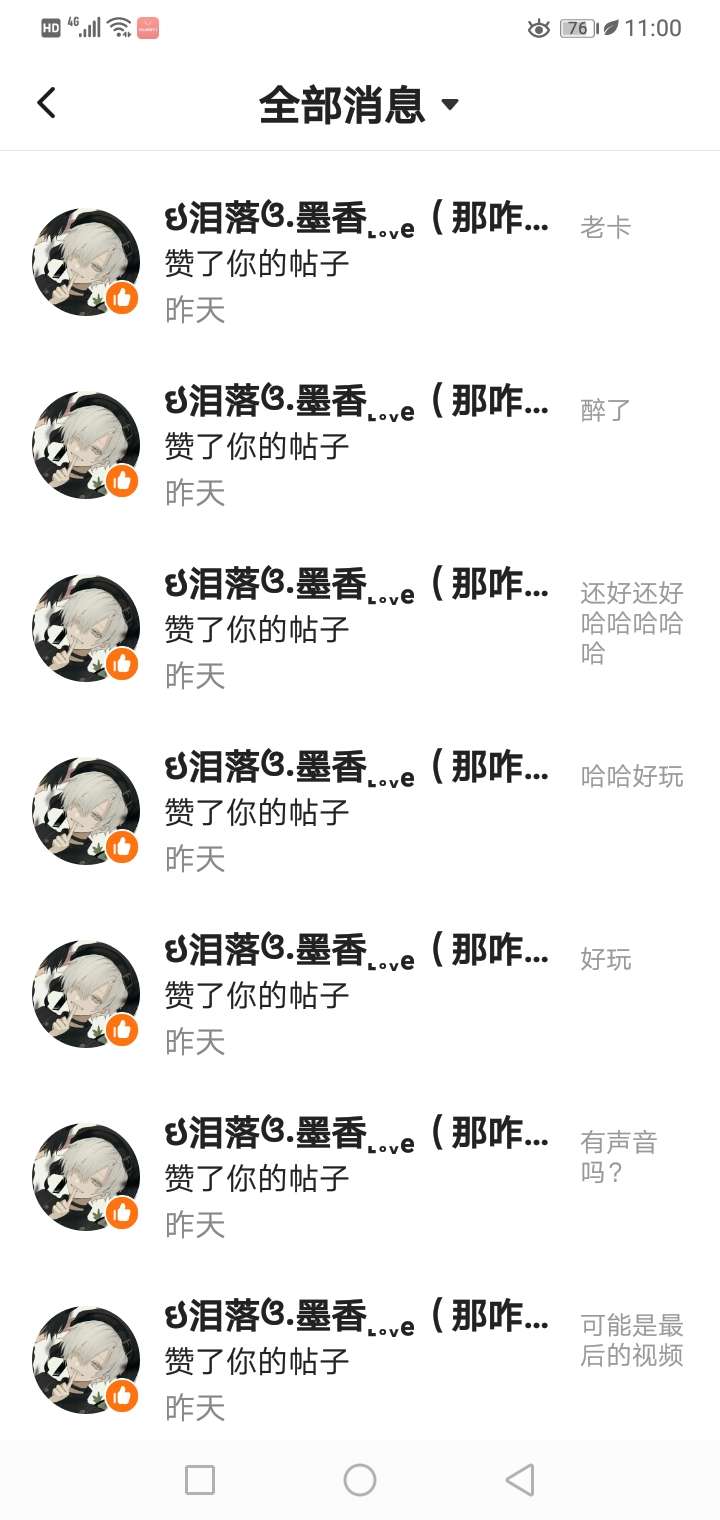Open the like notification for post 醉了
Viewport: 720px width, 1520px height.
pos(360,445)
